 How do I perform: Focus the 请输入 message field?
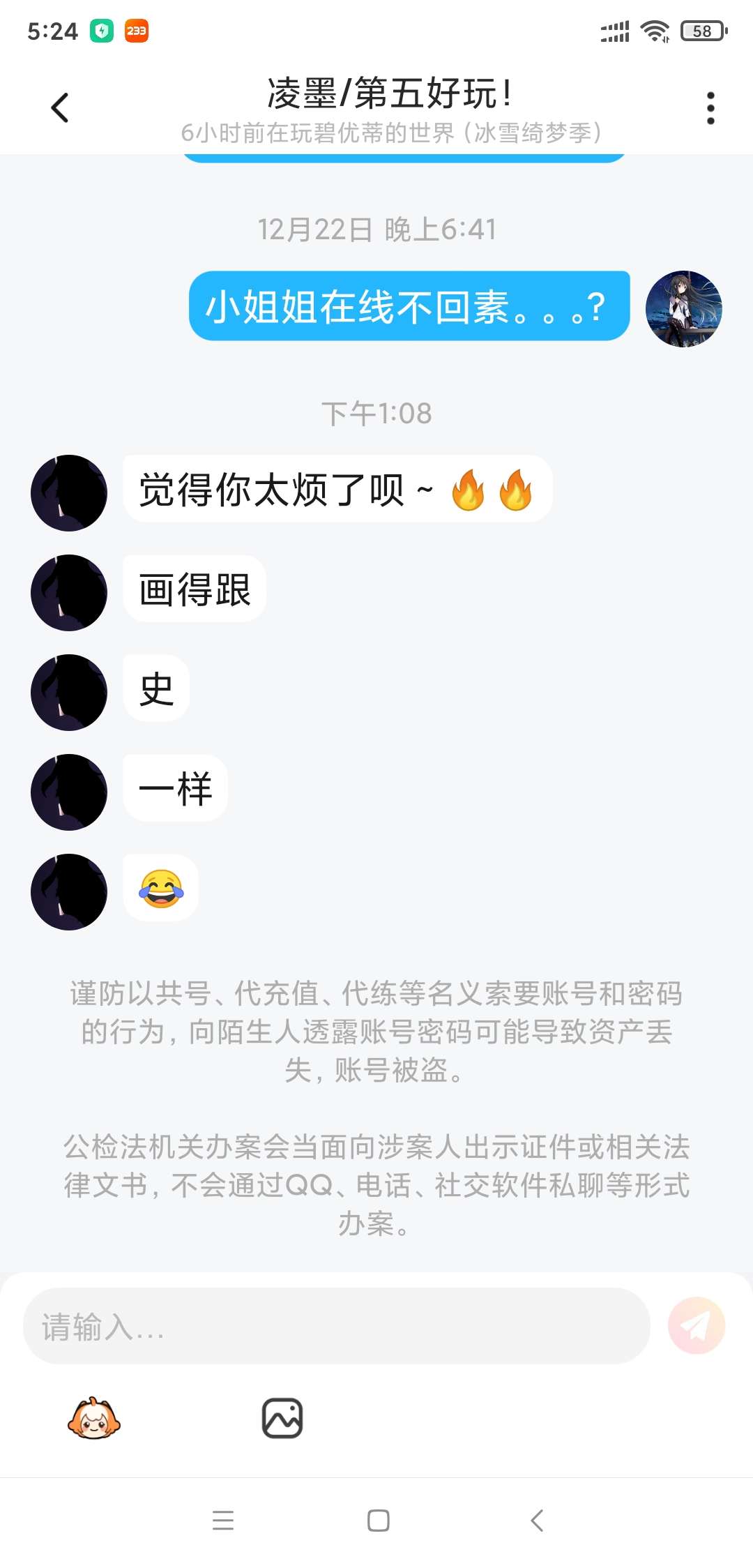pyautogui.click(x=336, y=1326)
